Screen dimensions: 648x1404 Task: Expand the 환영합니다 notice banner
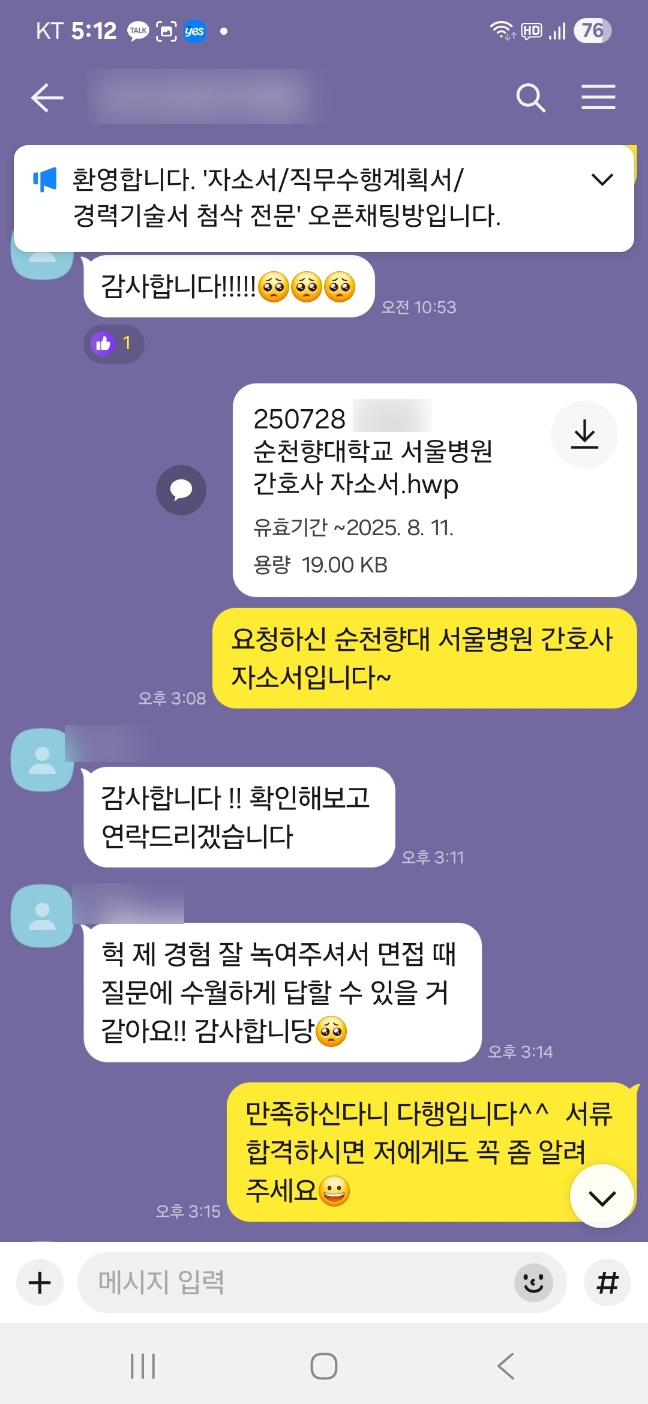602,180
